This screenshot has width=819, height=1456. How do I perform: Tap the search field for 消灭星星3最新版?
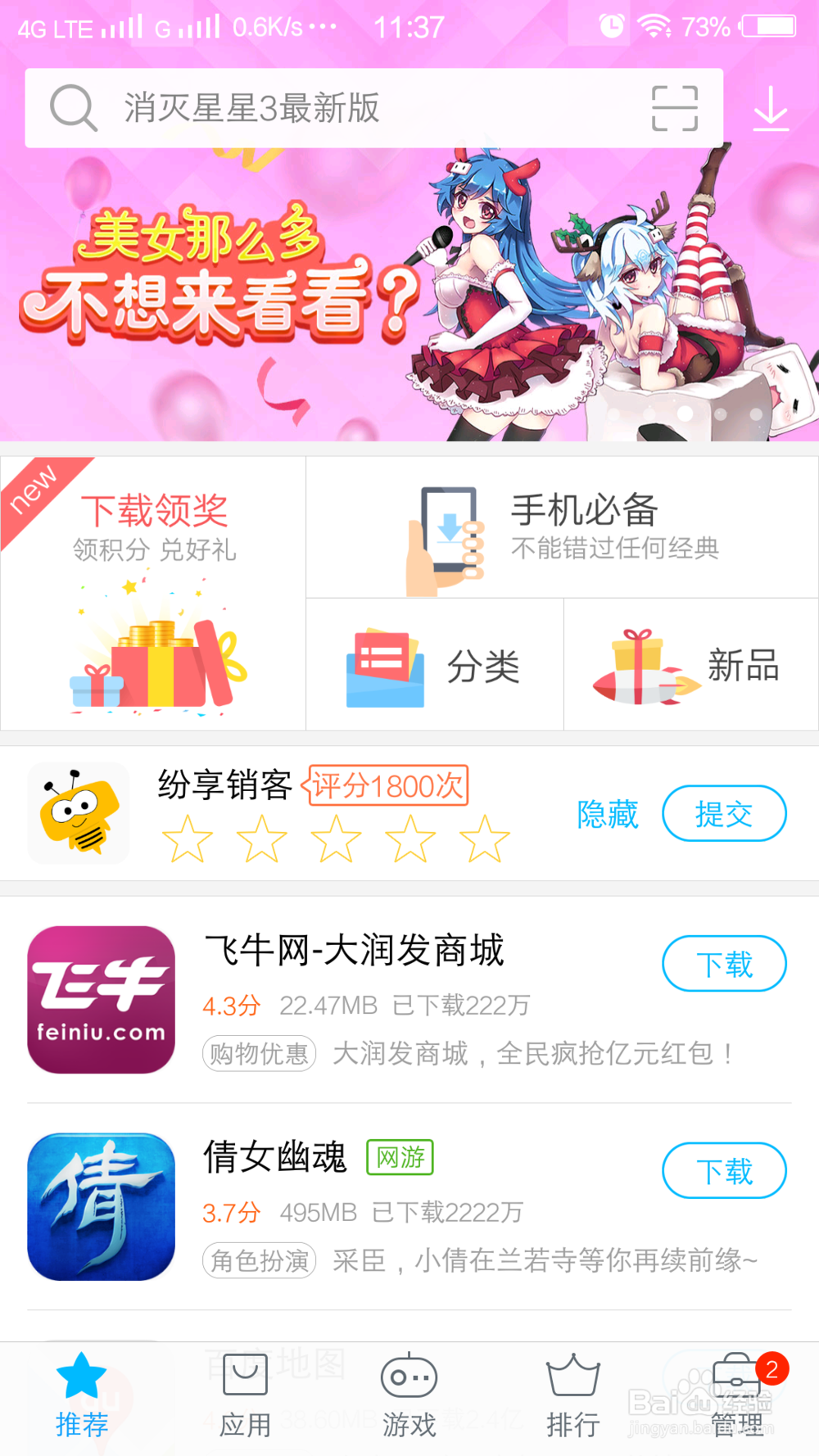tap(328, 107)
